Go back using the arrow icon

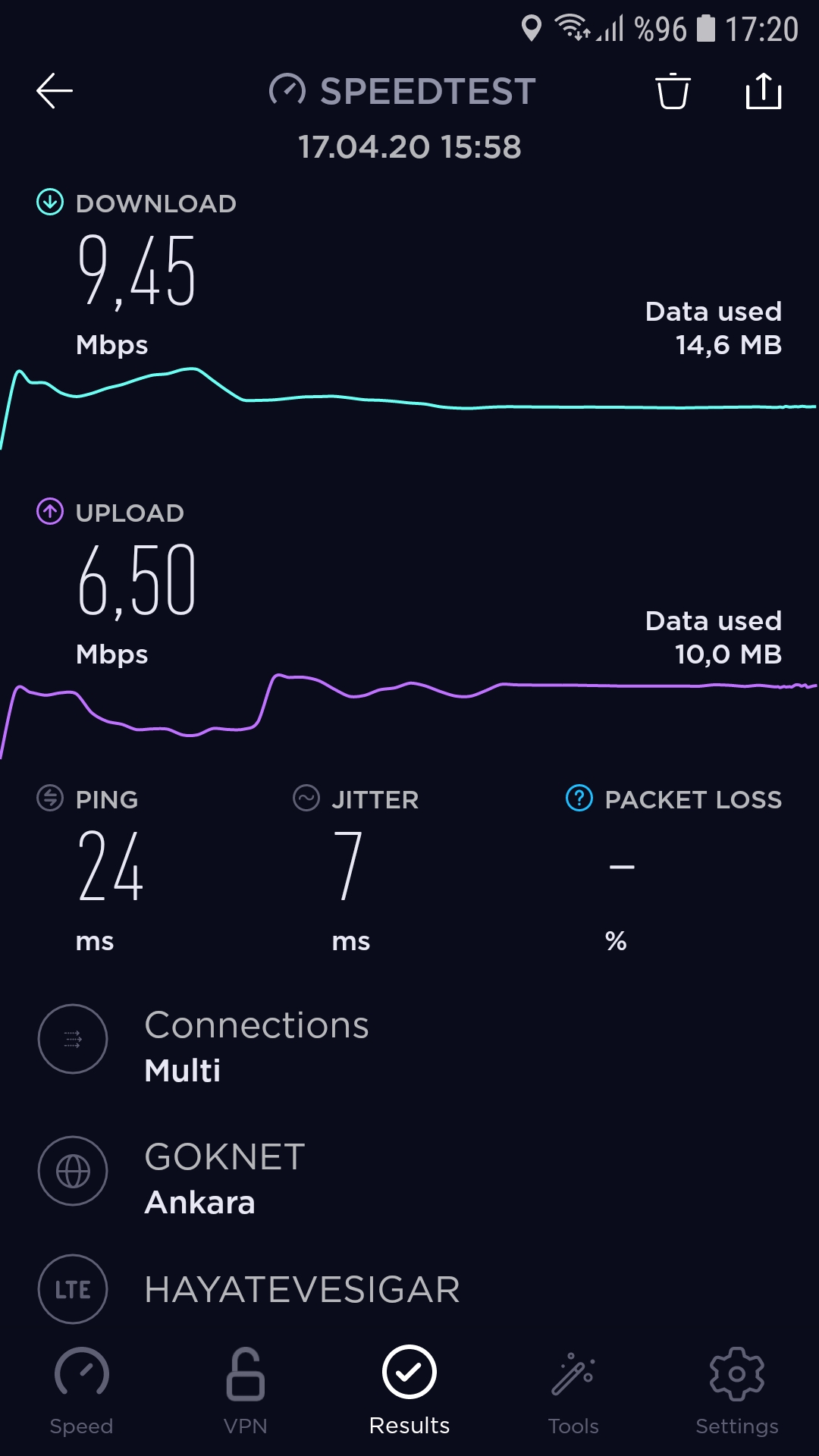(x=55, y=91)
